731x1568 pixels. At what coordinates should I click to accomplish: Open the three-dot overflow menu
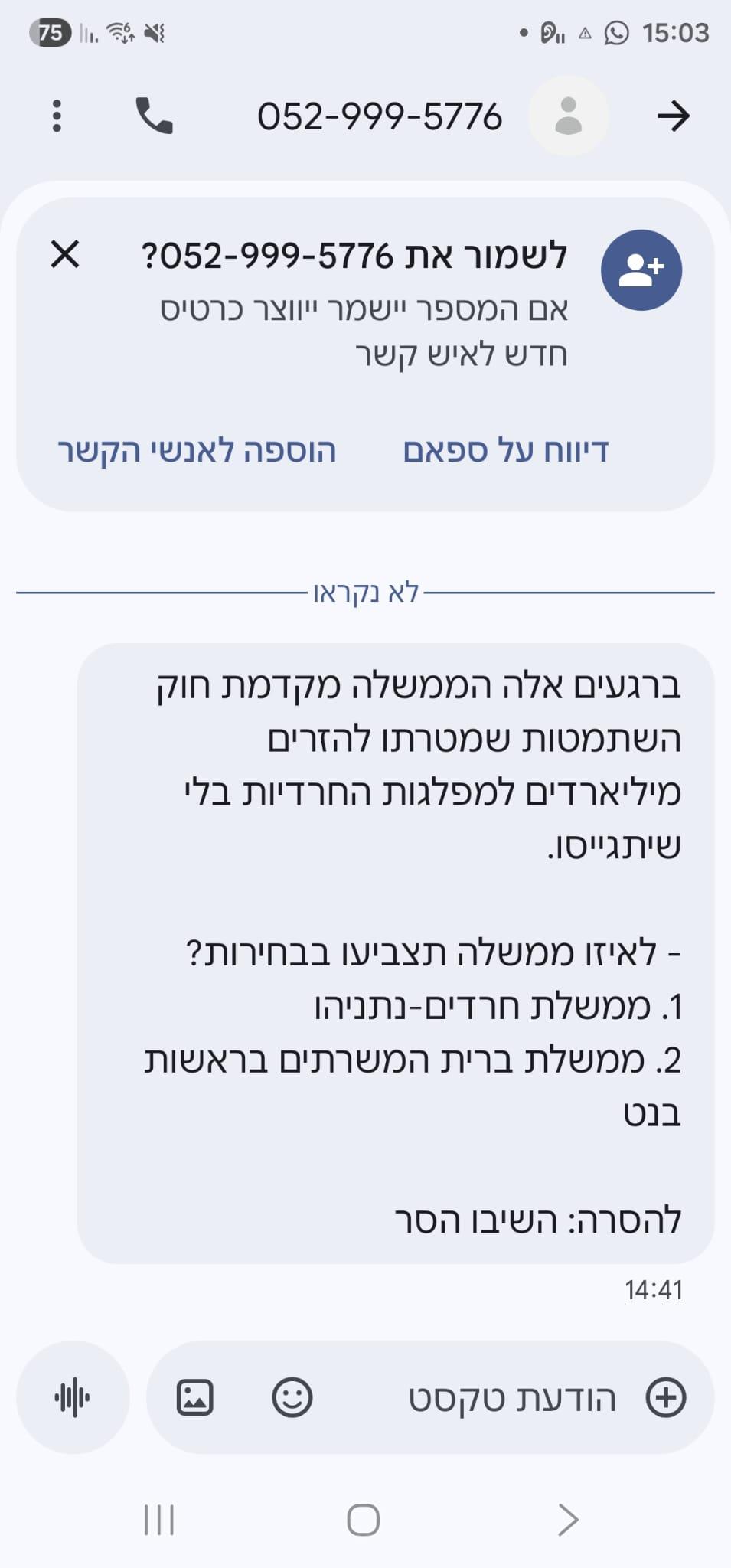point(56,115)
